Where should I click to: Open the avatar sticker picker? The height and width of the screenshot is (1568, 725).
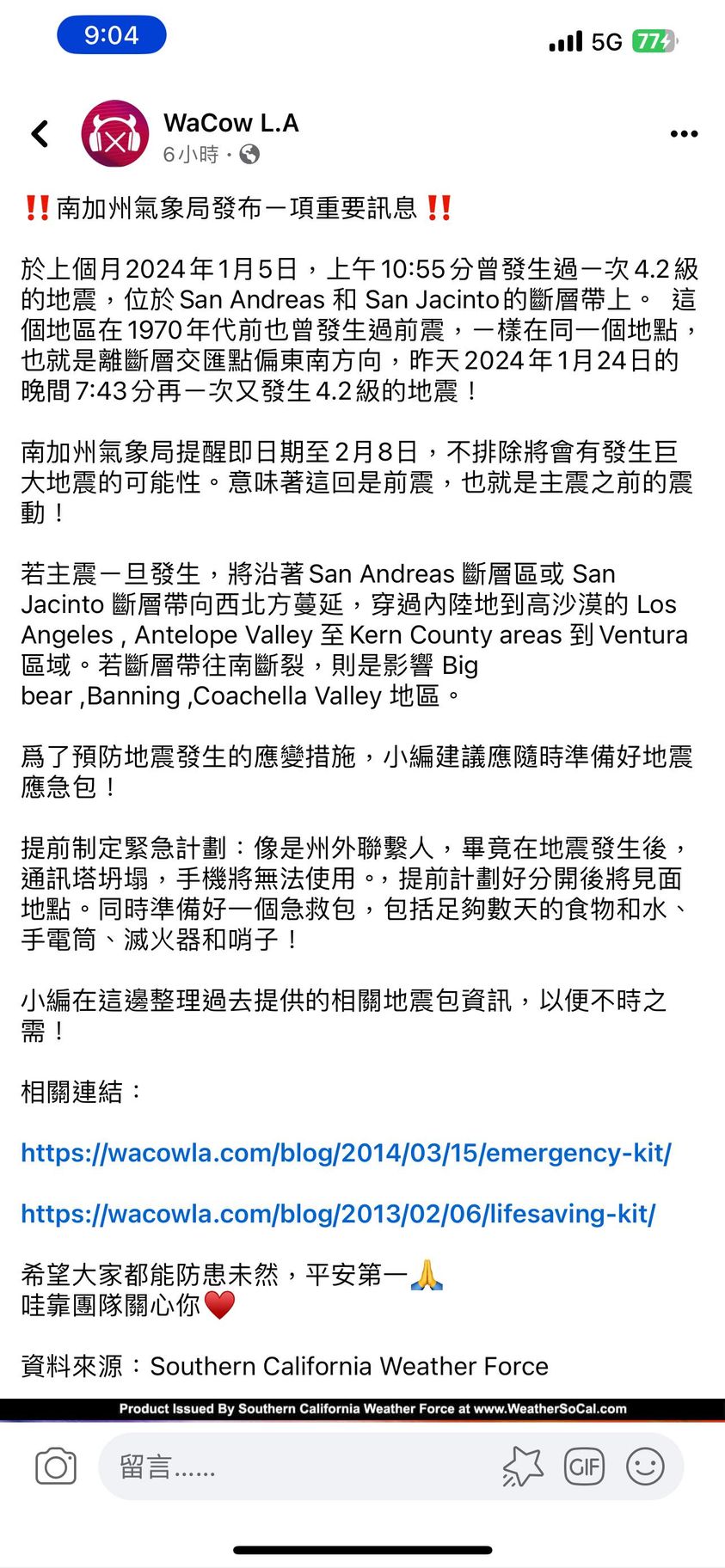click(x=523, y=1467)
